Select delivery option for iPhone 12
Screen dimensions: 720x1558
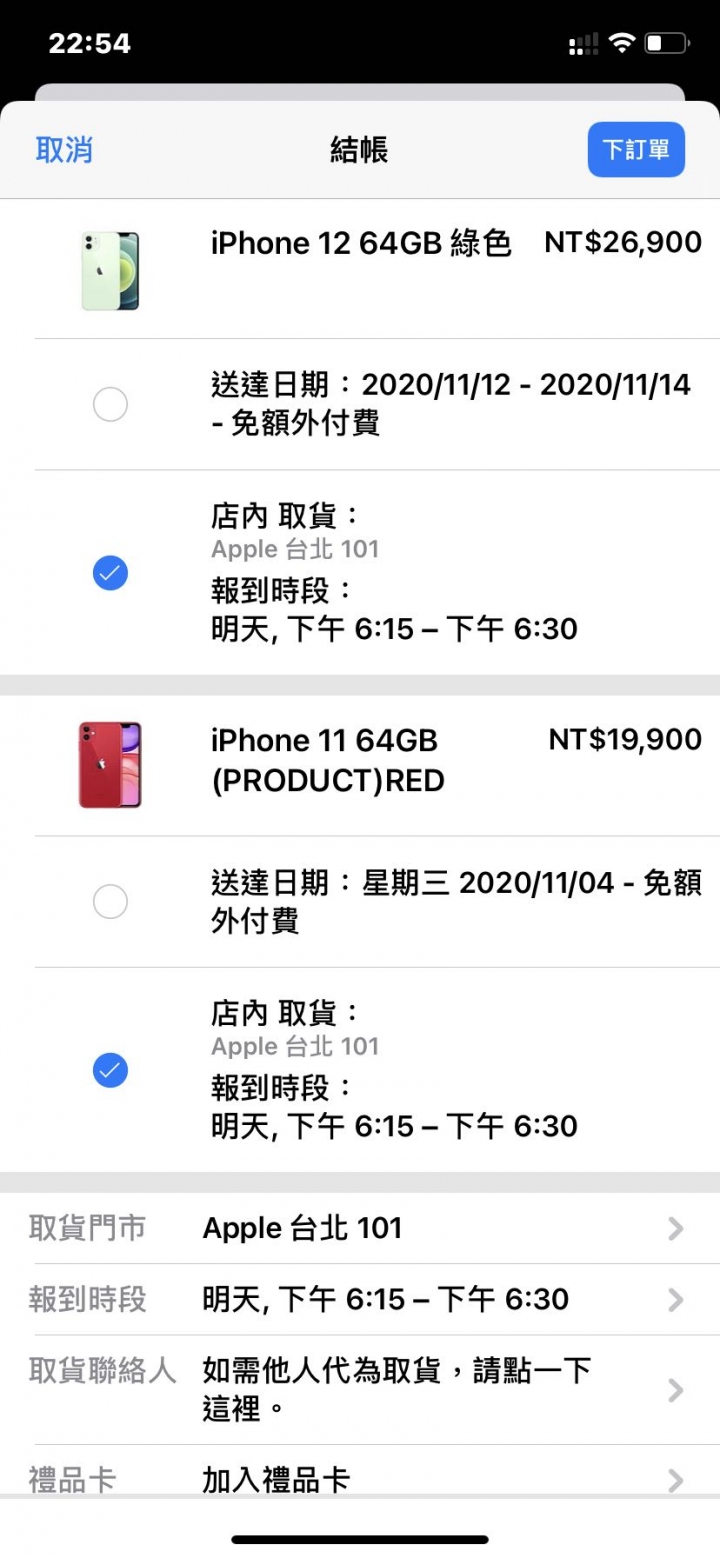pyautogui.click(x=110, y=405)
